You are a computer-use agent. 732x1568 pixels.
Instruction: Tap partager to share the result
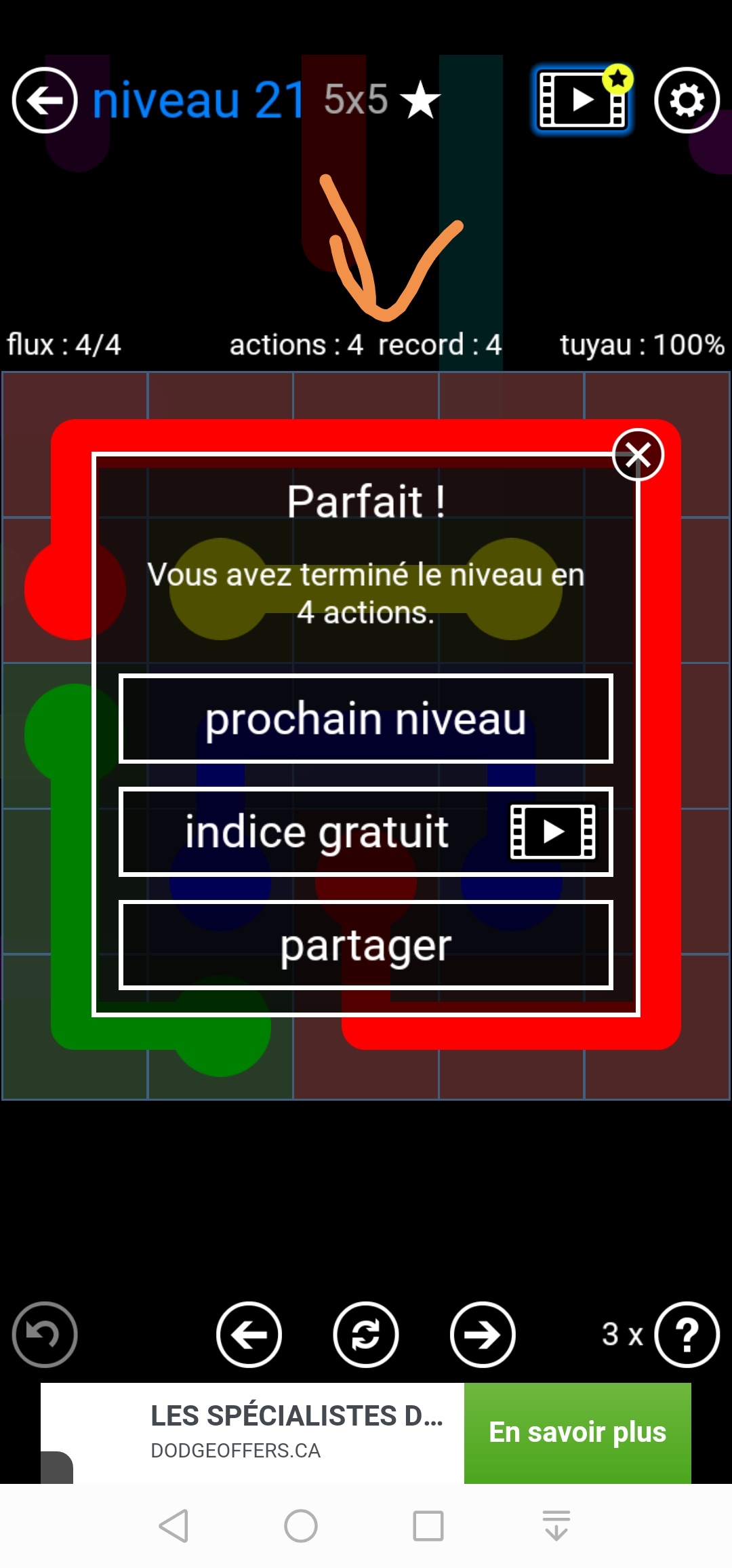click(x=366, y=945)
